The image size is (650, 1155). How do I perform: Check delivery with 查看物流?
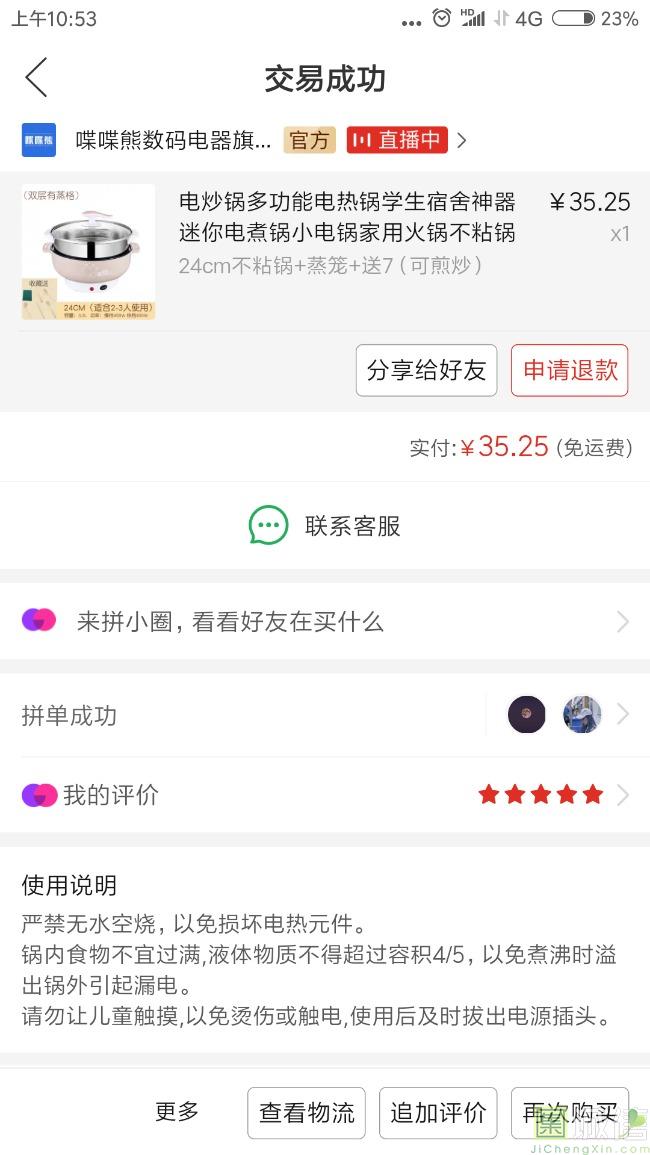coord(307,1112)
